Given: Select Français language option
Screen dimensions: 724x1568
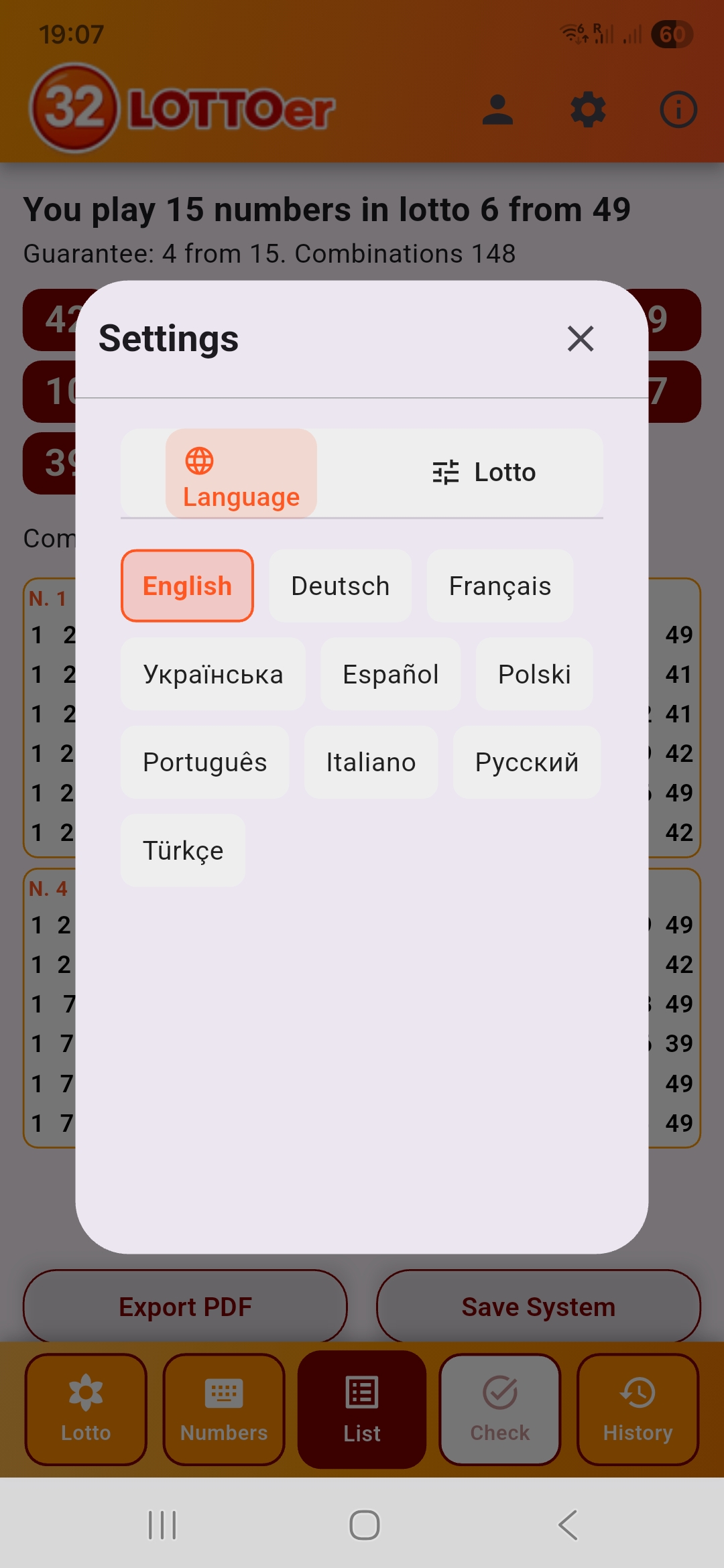Looking at the screenshot, I should [499, 586].
